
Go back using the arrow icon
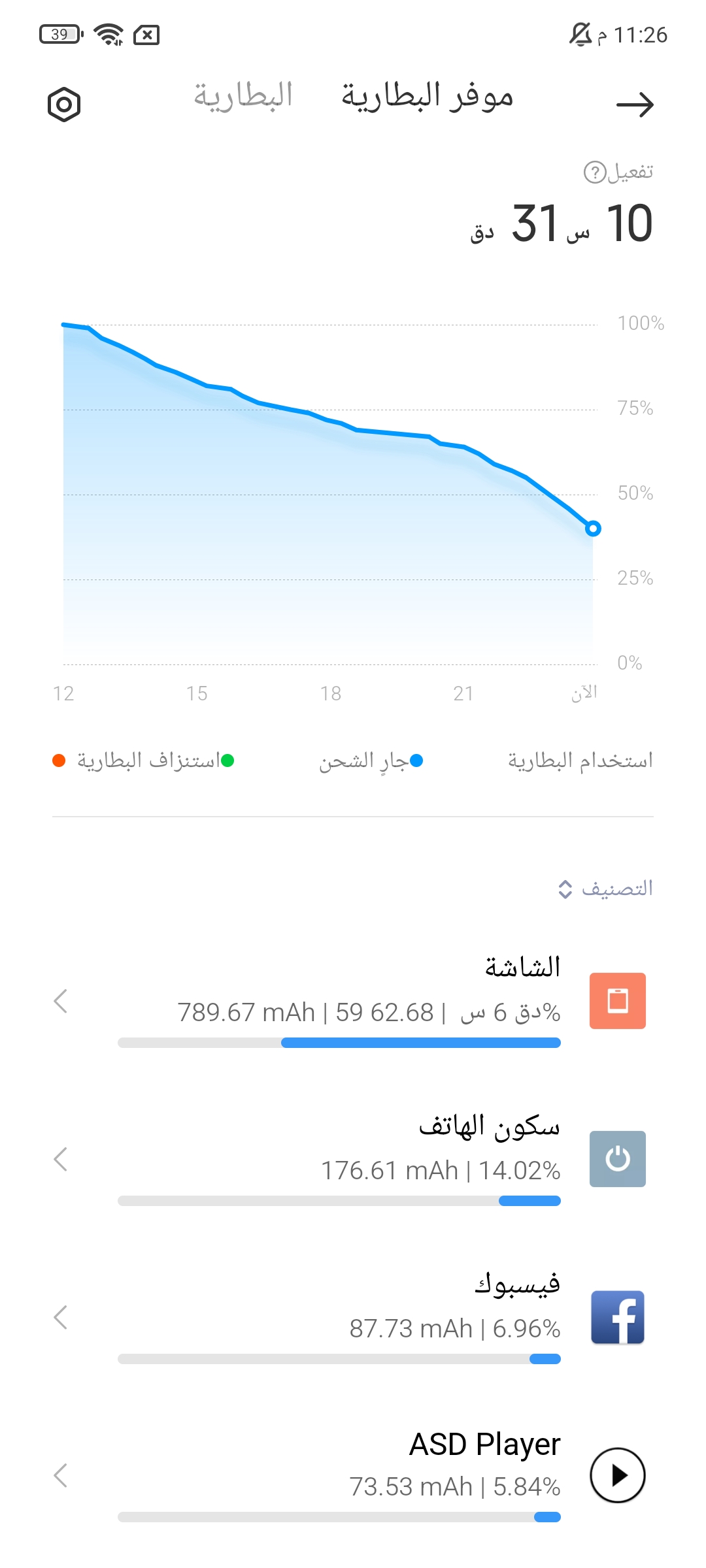coord(635,105)
